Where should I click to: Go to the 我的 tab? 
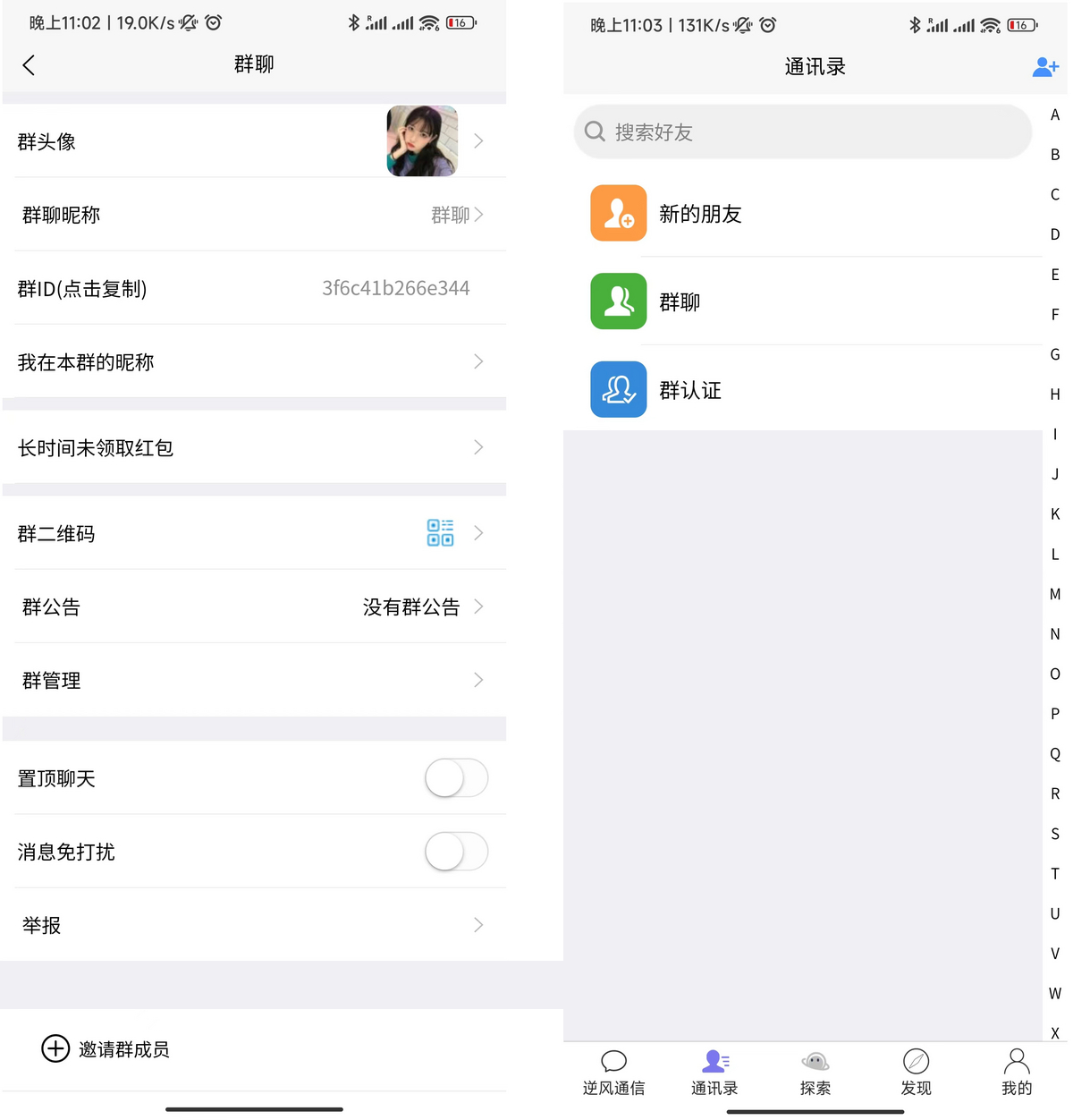(x=1017, y=1072)
